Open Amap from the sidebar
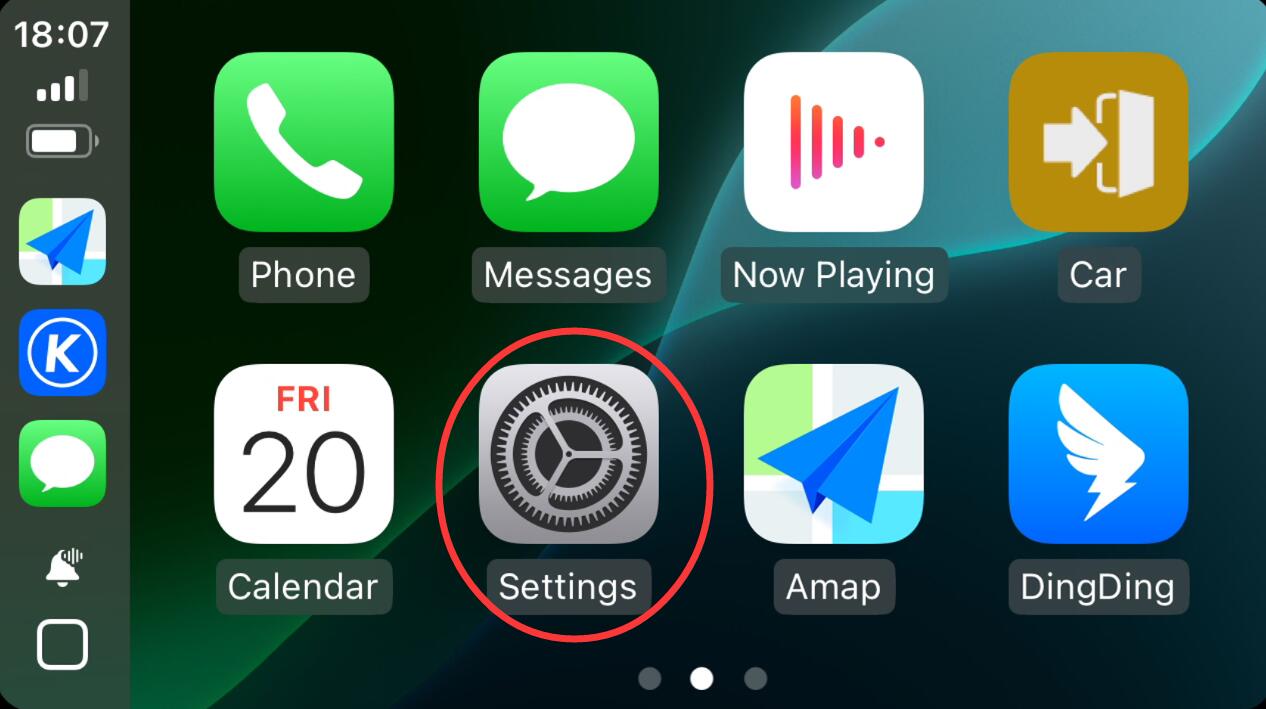Viewport: 1266px width, 709px height. [x=62, y=241]
